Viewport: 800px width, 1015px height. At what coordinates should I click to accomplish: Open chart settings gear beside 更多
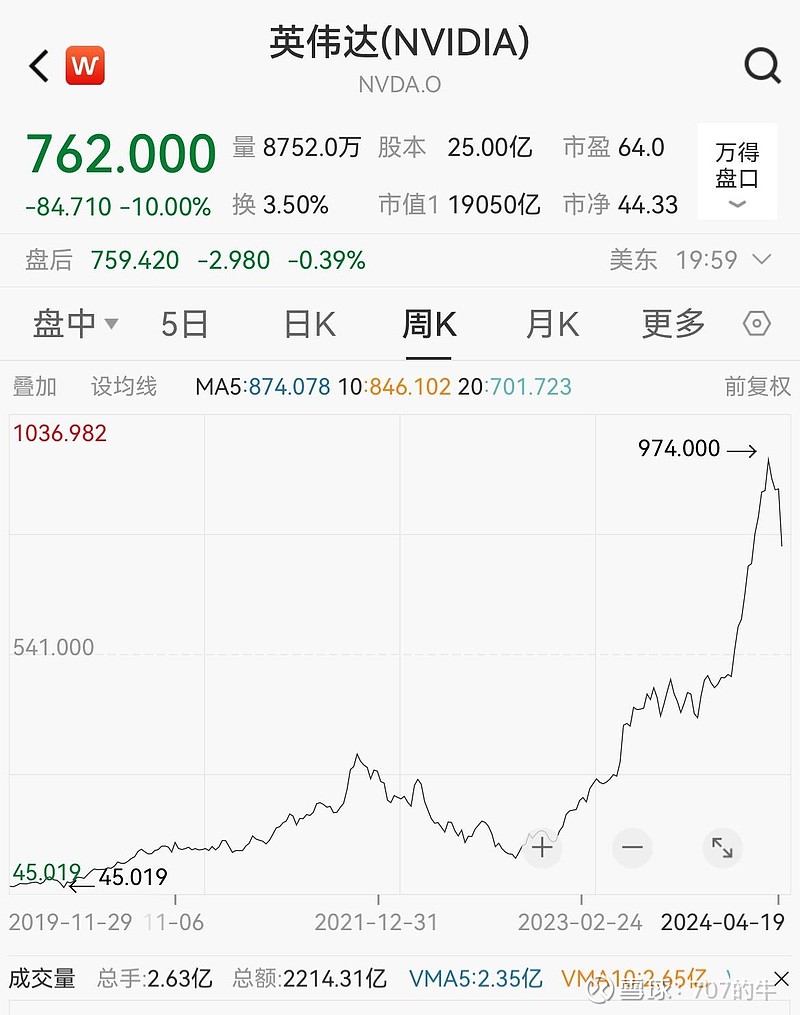[x=757, y=324]
